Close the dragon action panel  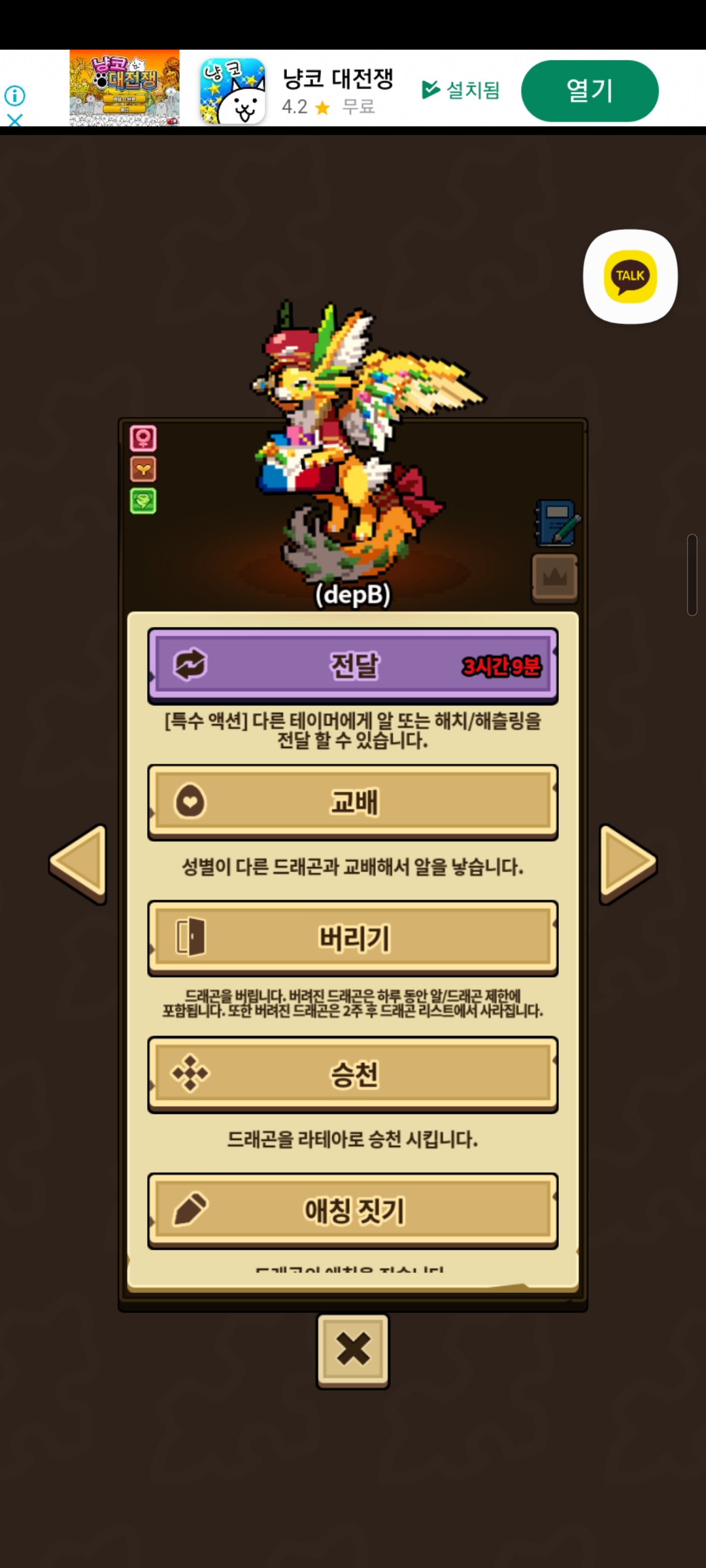click(353, 1350)
